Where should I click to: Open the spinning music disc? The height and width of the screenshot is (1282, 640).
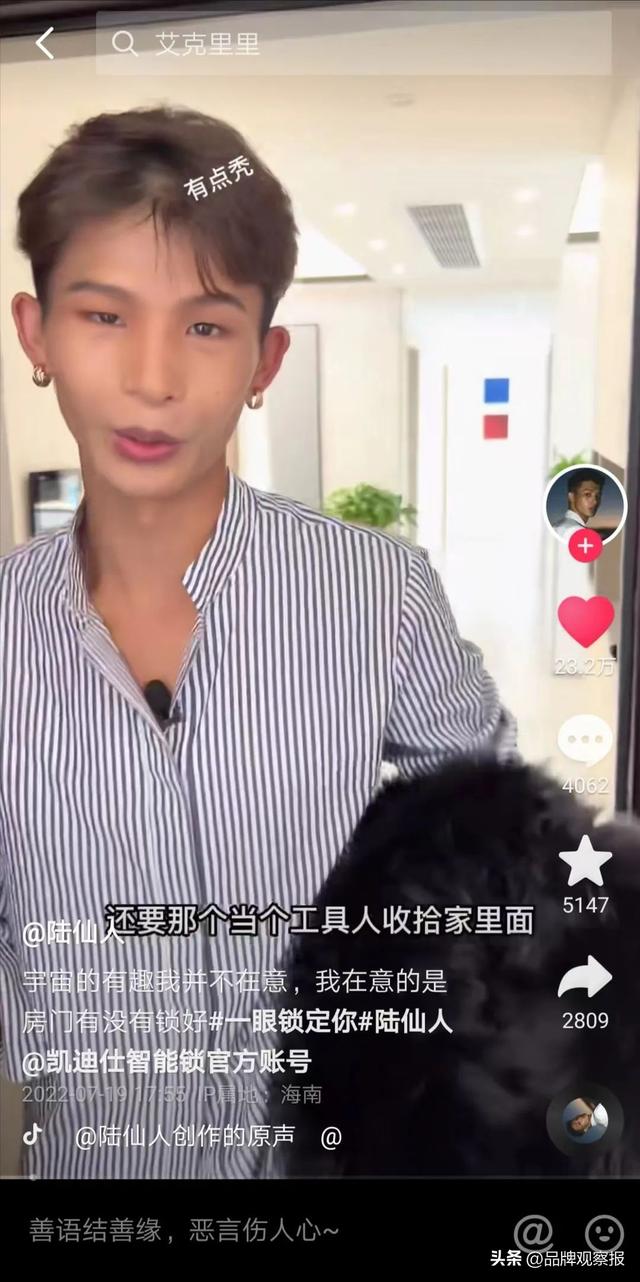point(585,1120)
